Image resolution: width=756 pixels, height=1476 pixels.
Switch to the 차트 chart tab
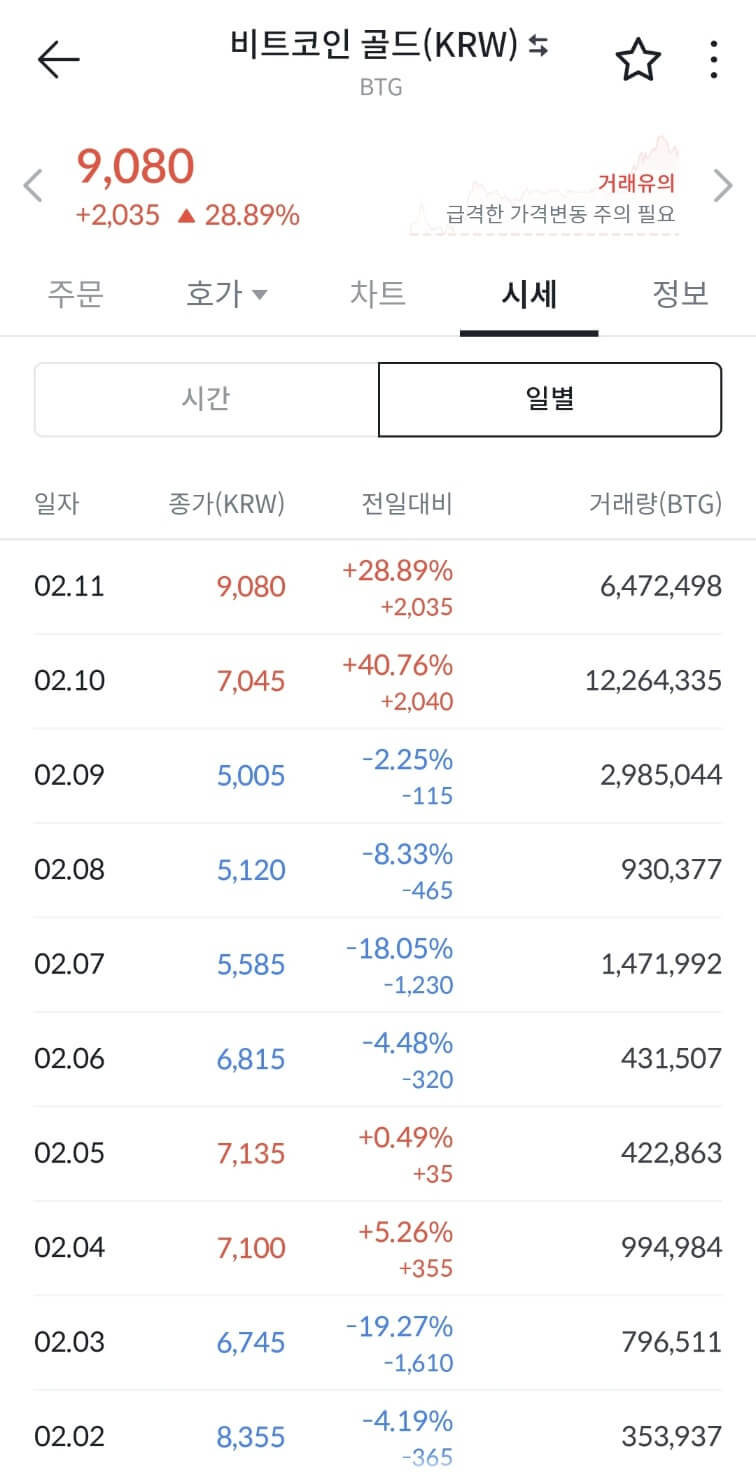[377, 294]
